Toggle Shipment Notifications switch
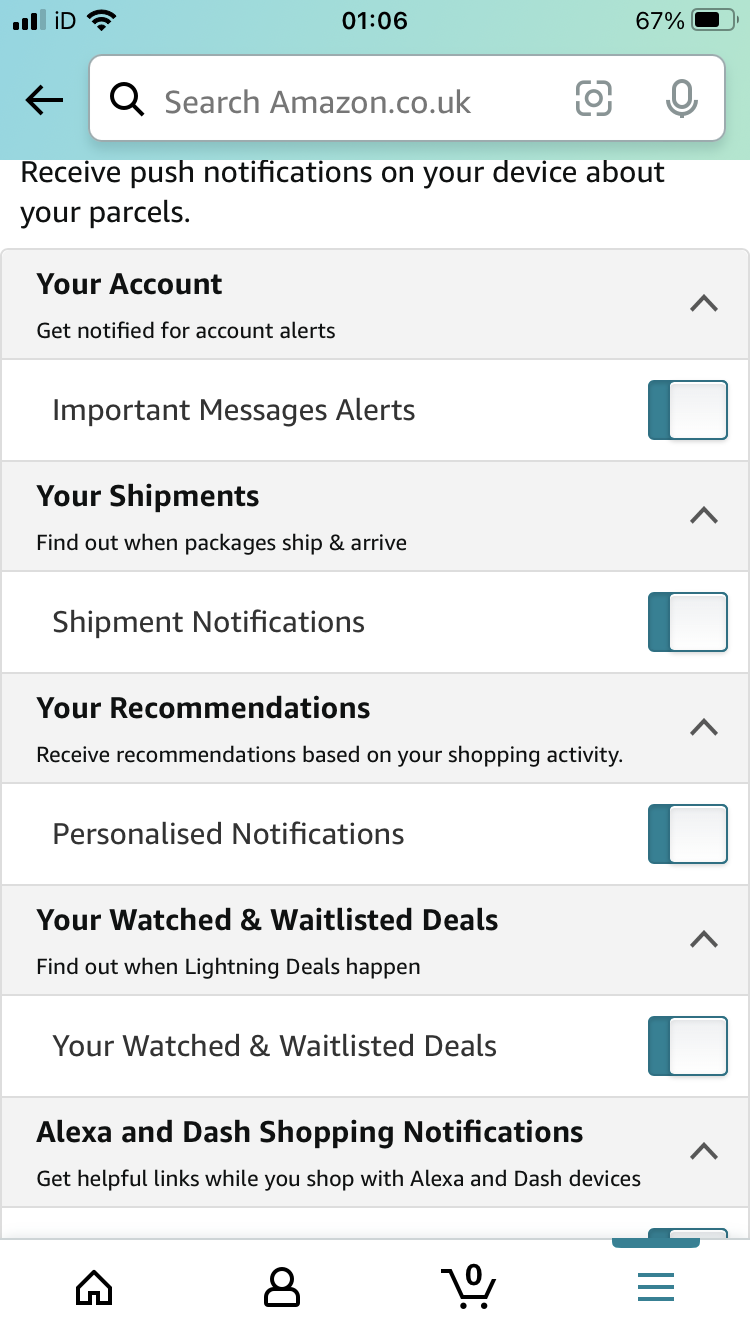Viewport: 750px width, 1334px height. [687, 622]
